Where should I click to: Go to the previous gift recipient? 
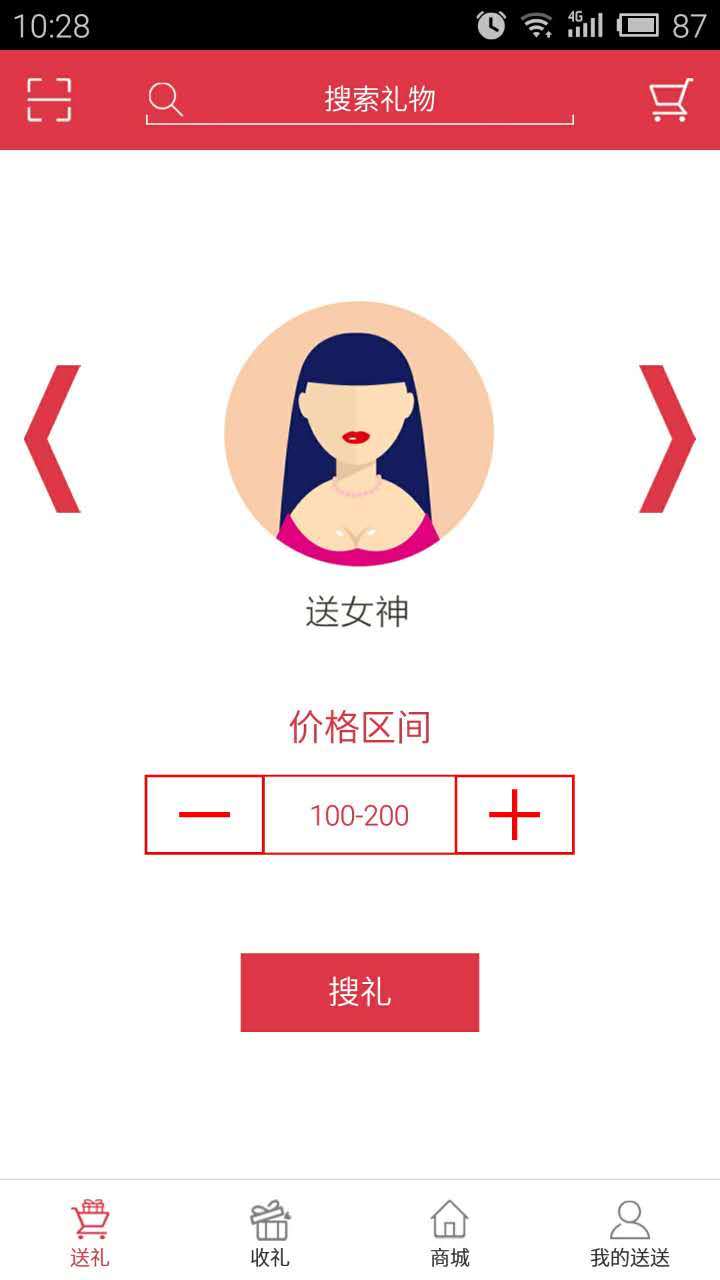(x=52, y=439)
